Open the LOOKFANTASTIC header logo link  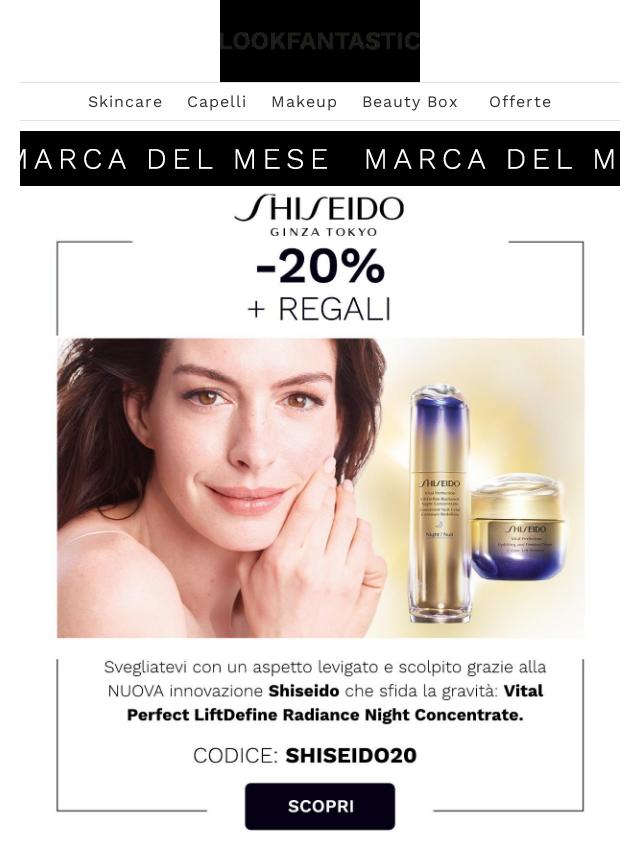(x=320, y=41)
